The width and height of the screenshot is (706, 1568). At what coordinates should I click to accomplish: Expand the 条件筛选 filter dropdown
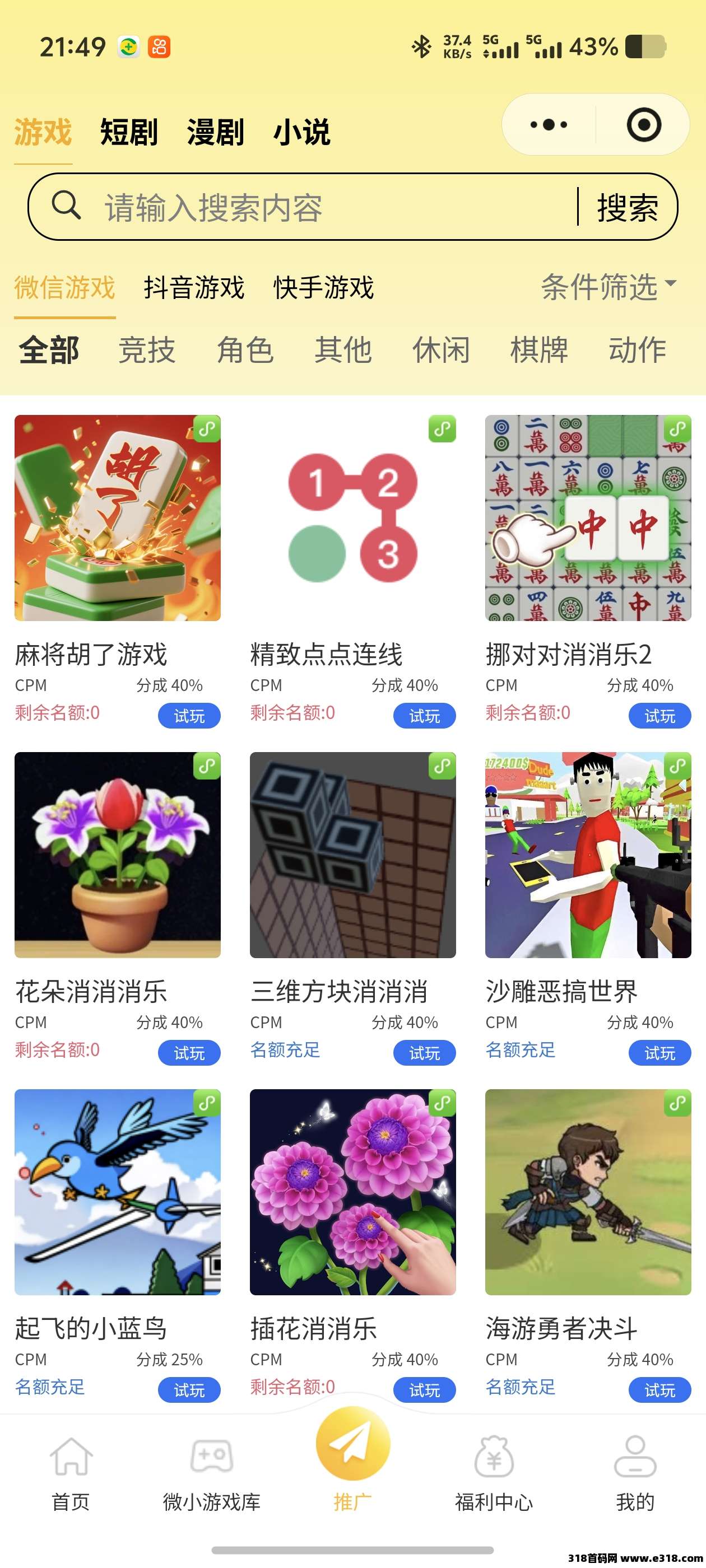coord(608,286)
